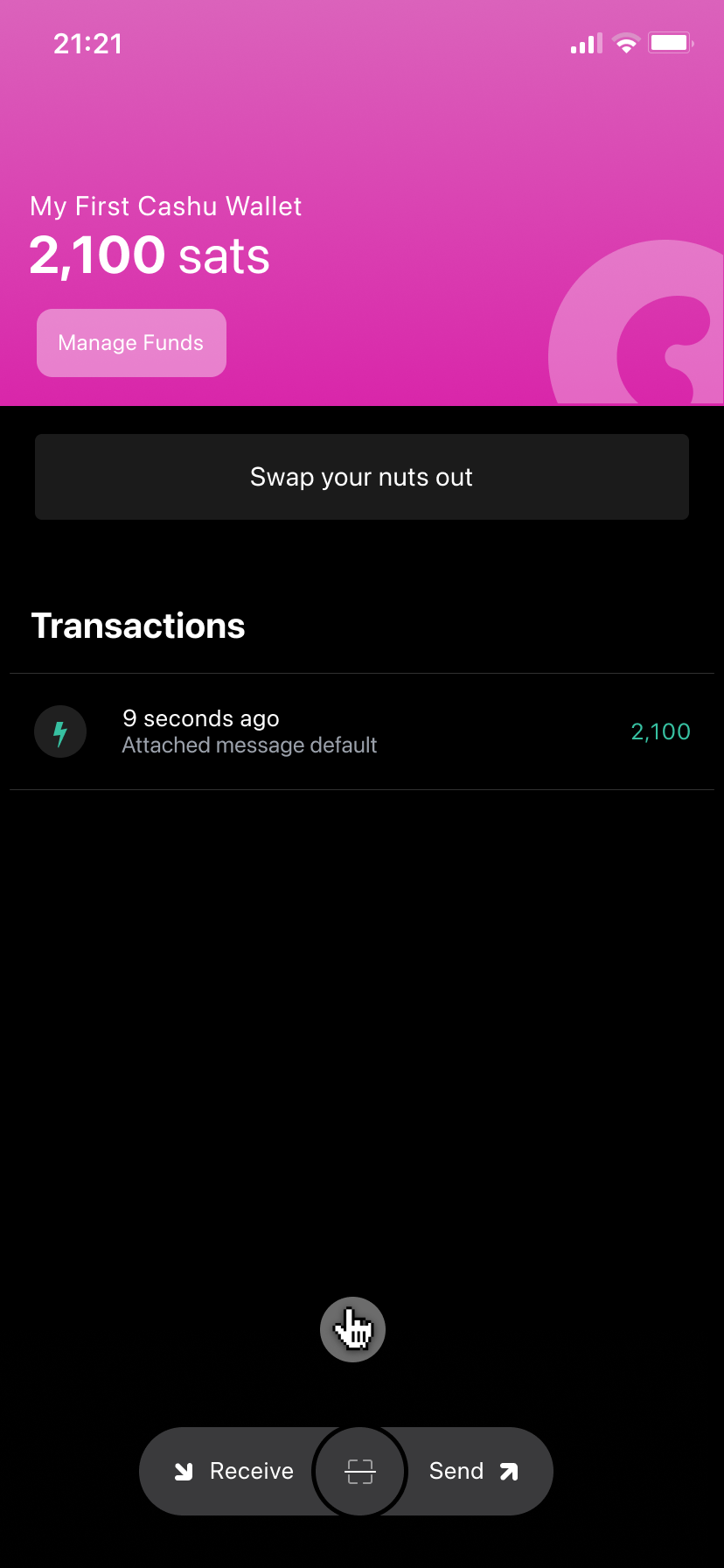
Task: Tap Swap your nuts out
Action: coord(361,477)
